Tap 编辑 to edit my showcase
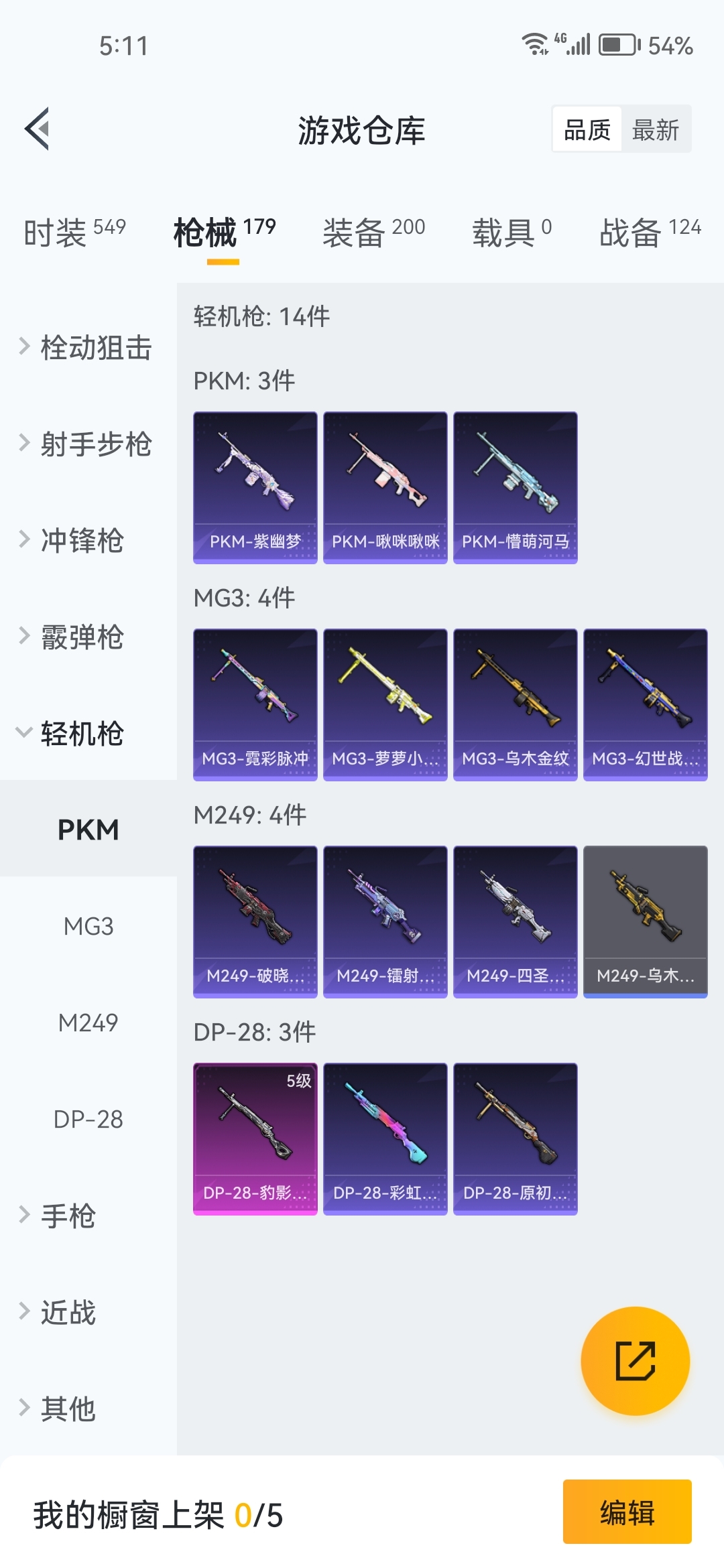The image size is (724, 1568). click(627, 1512)
